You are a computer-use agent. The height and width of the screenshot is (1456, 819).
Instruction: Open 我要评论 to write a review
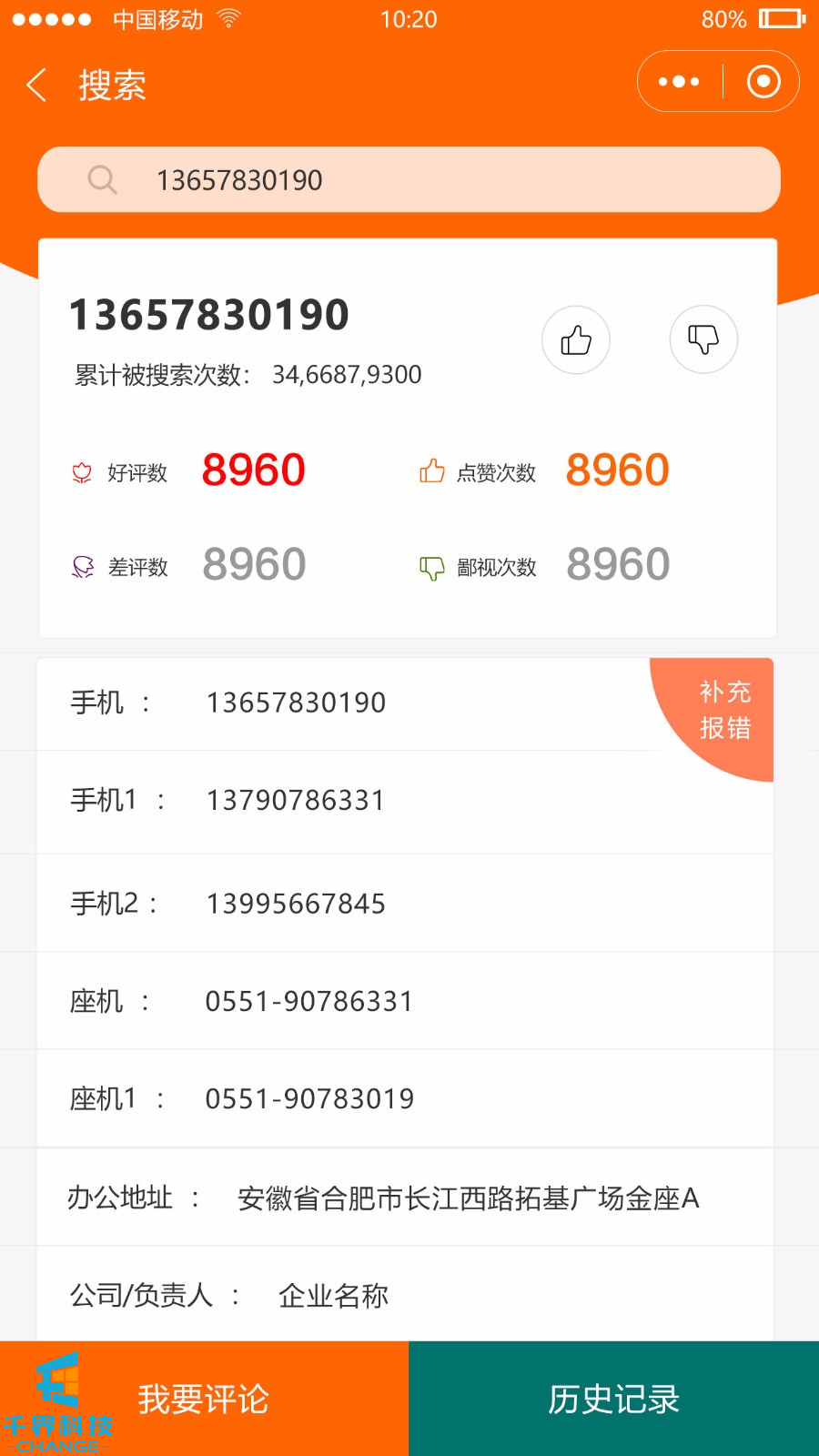204,1399
